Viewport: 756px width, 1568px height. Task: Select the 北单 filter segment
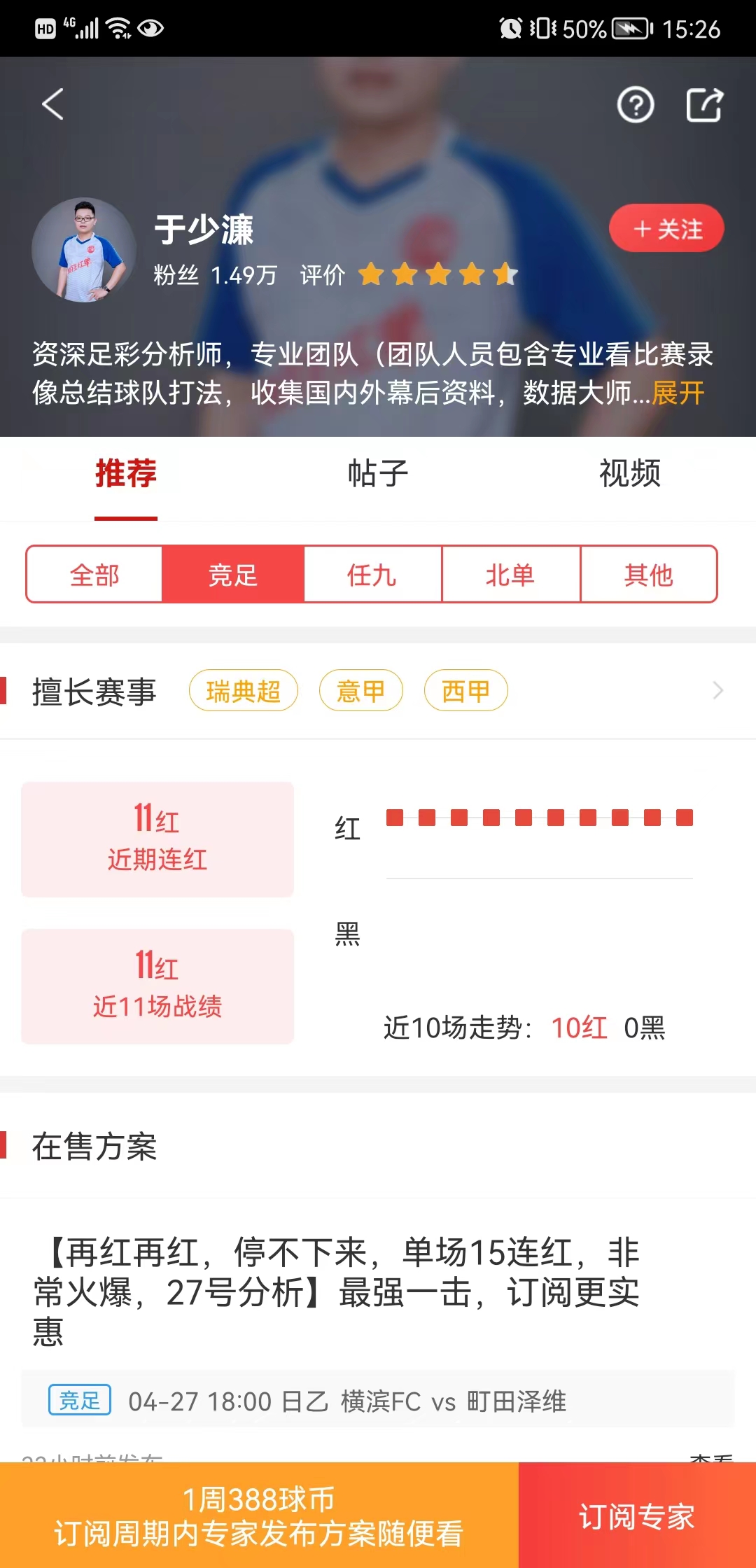click(510, 575)
